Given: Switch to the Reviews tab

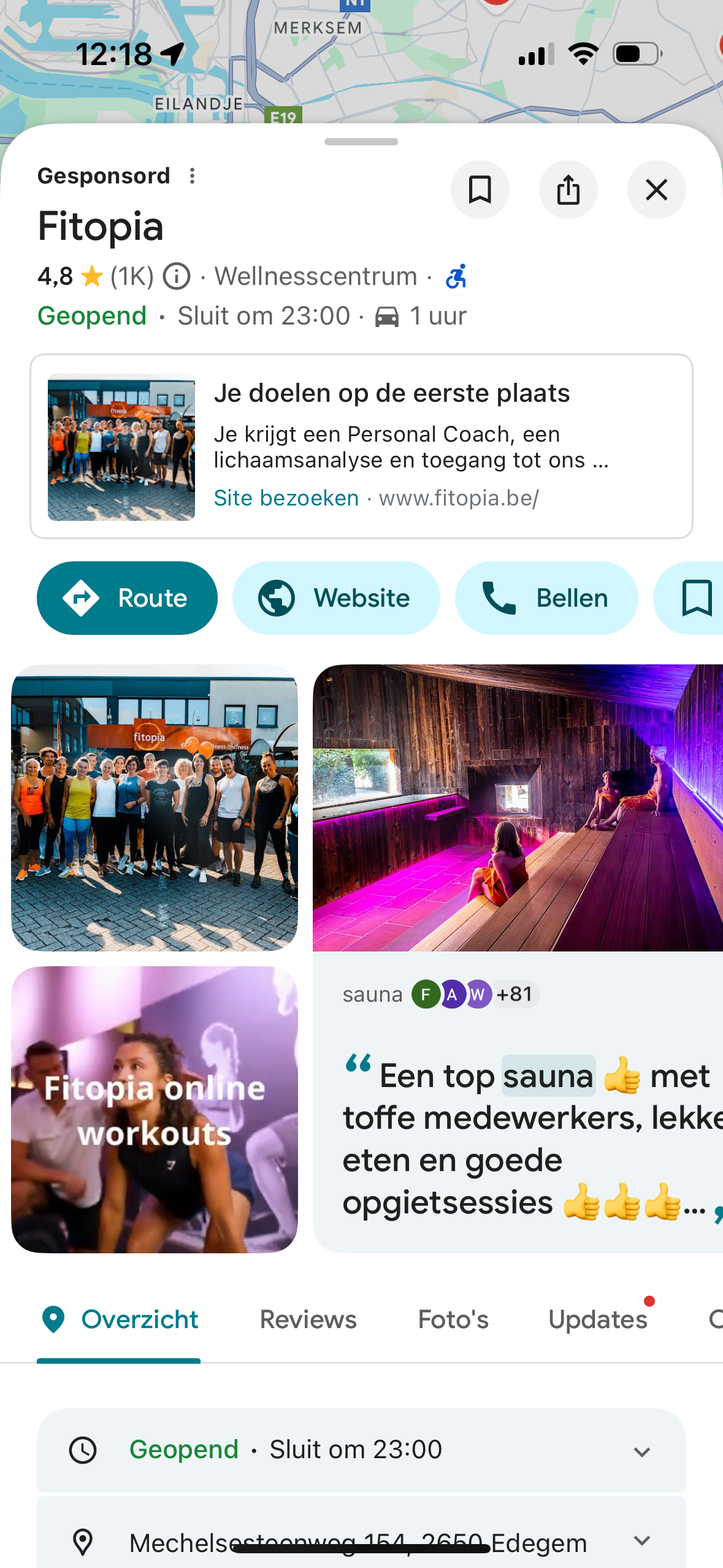Looking at the screenshot, I should 308,1320.
